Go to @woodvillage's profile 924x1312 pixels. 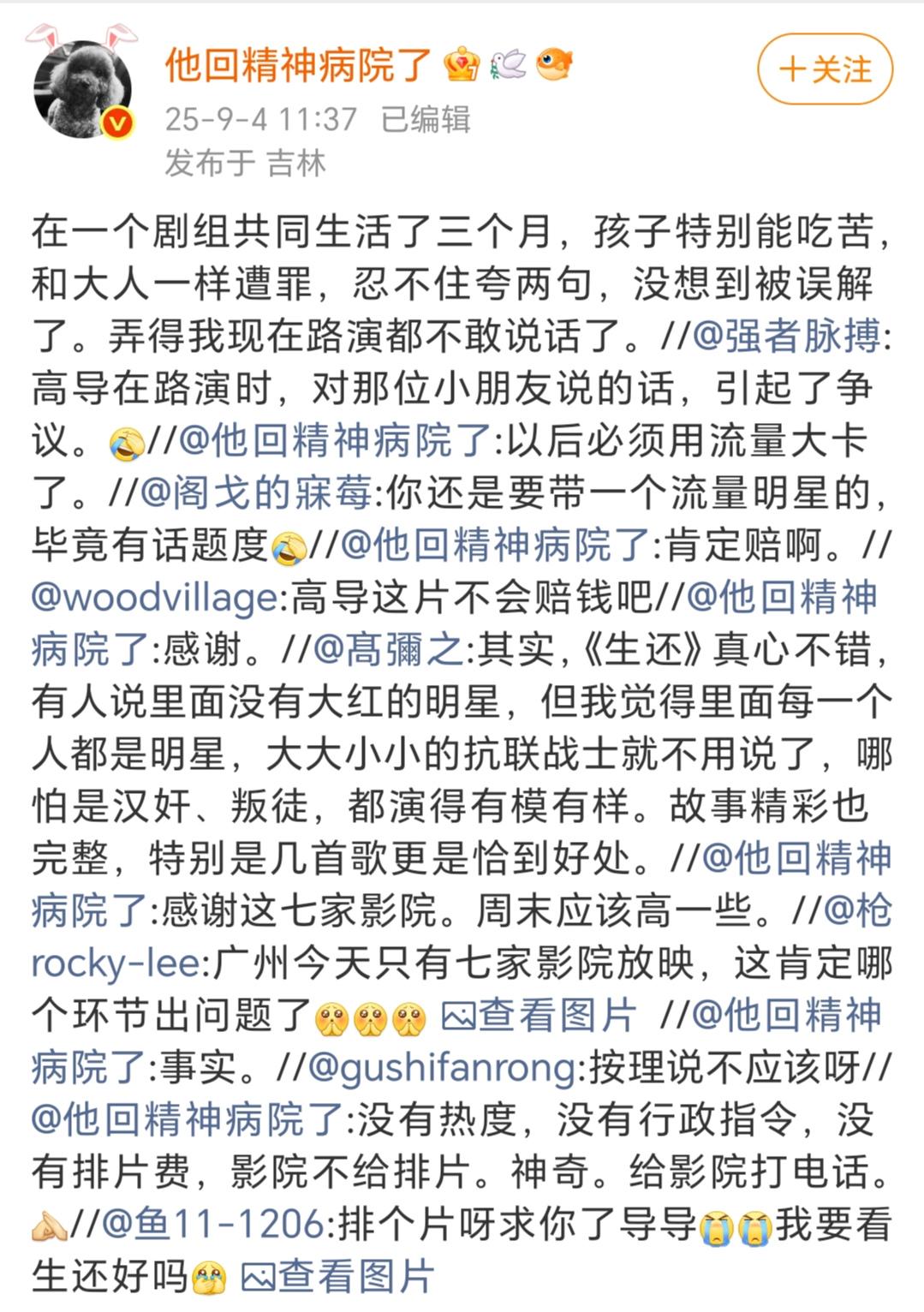tap(155, 597)
